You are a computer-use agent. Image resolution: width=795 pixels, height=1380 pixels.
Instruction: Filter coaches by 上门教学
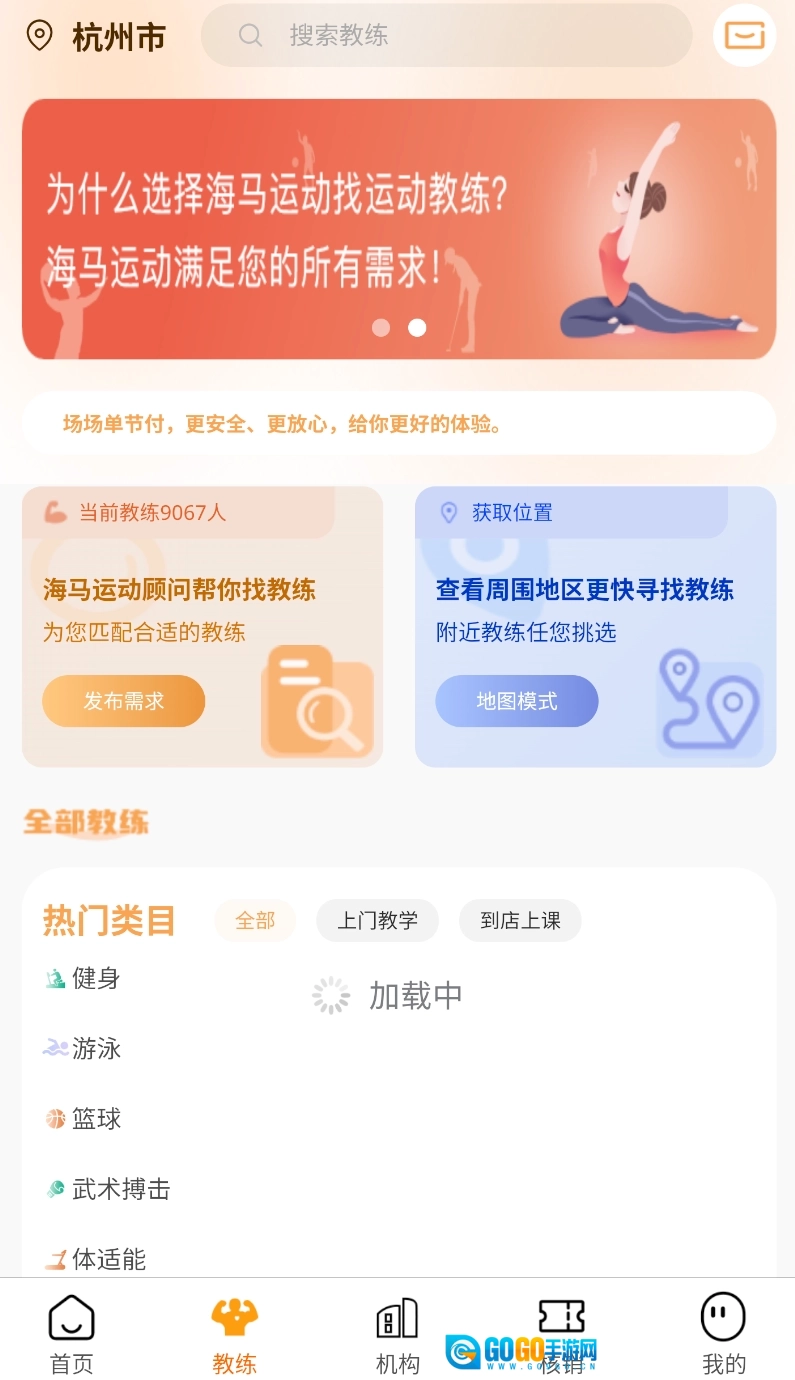point(377,921)
